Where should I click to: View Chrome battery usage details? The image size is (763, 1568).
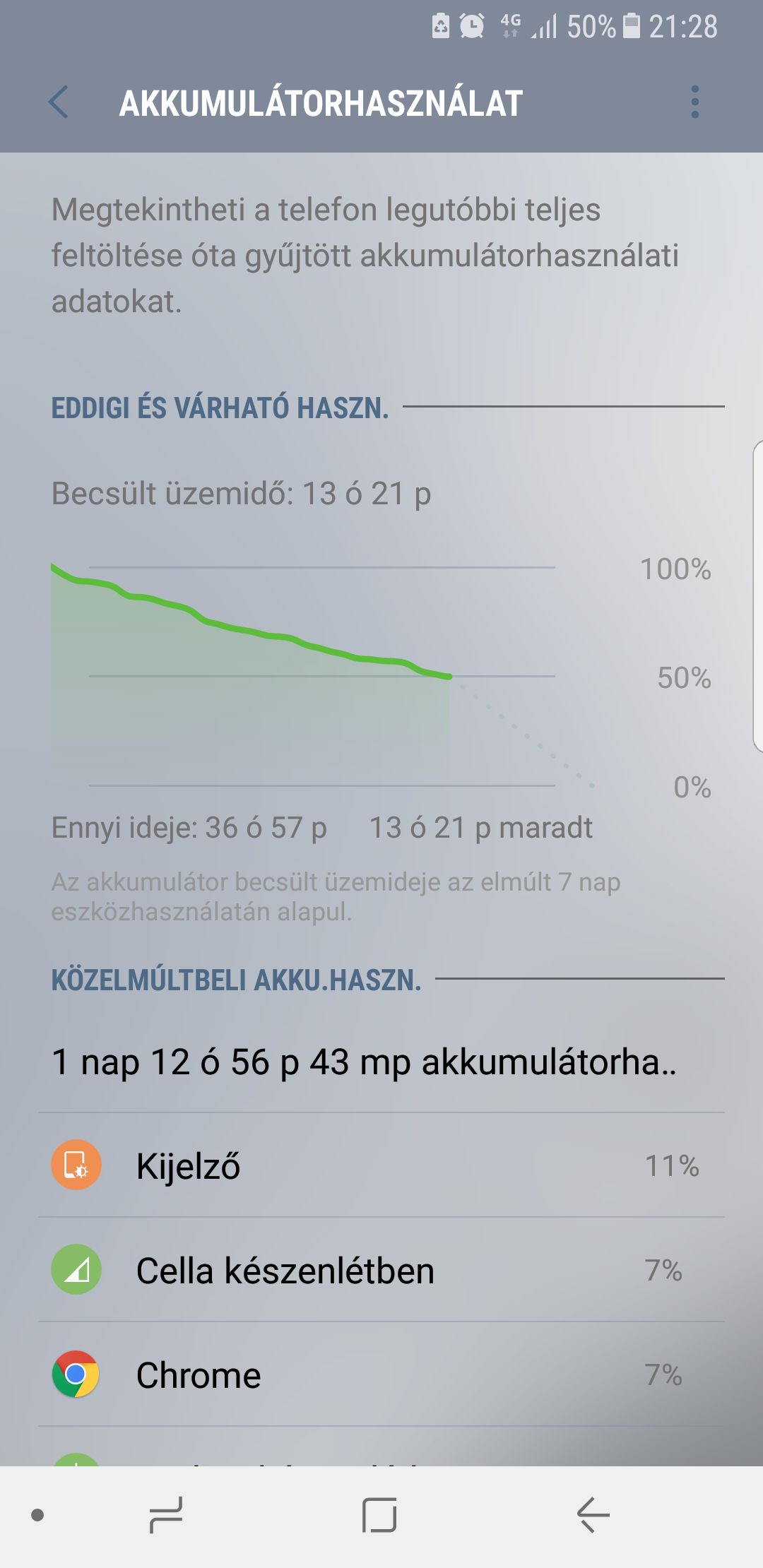(381, 1374)
